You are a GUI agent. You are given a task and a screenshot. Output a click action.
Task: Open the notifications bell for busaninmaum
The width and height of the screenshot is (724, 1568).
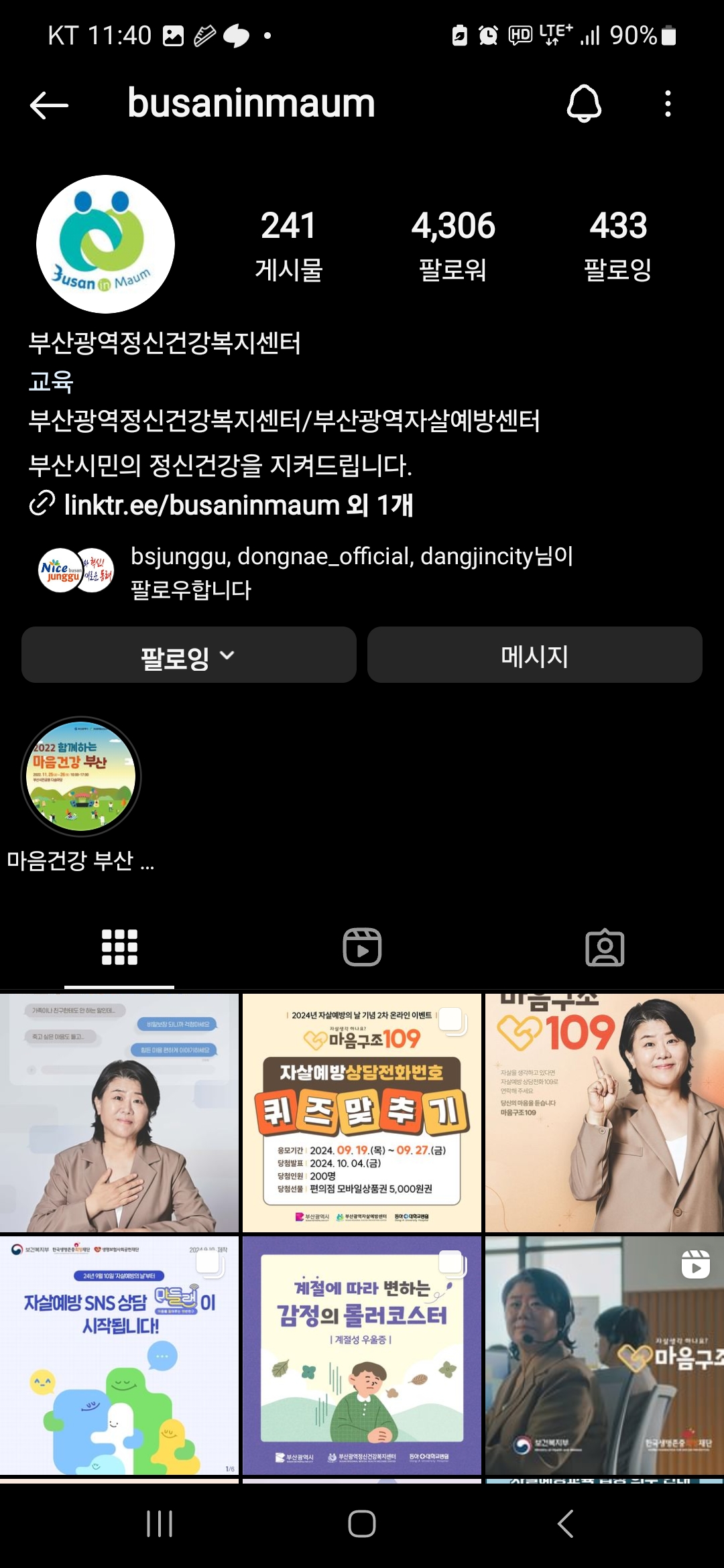click(x=584, y=104)
